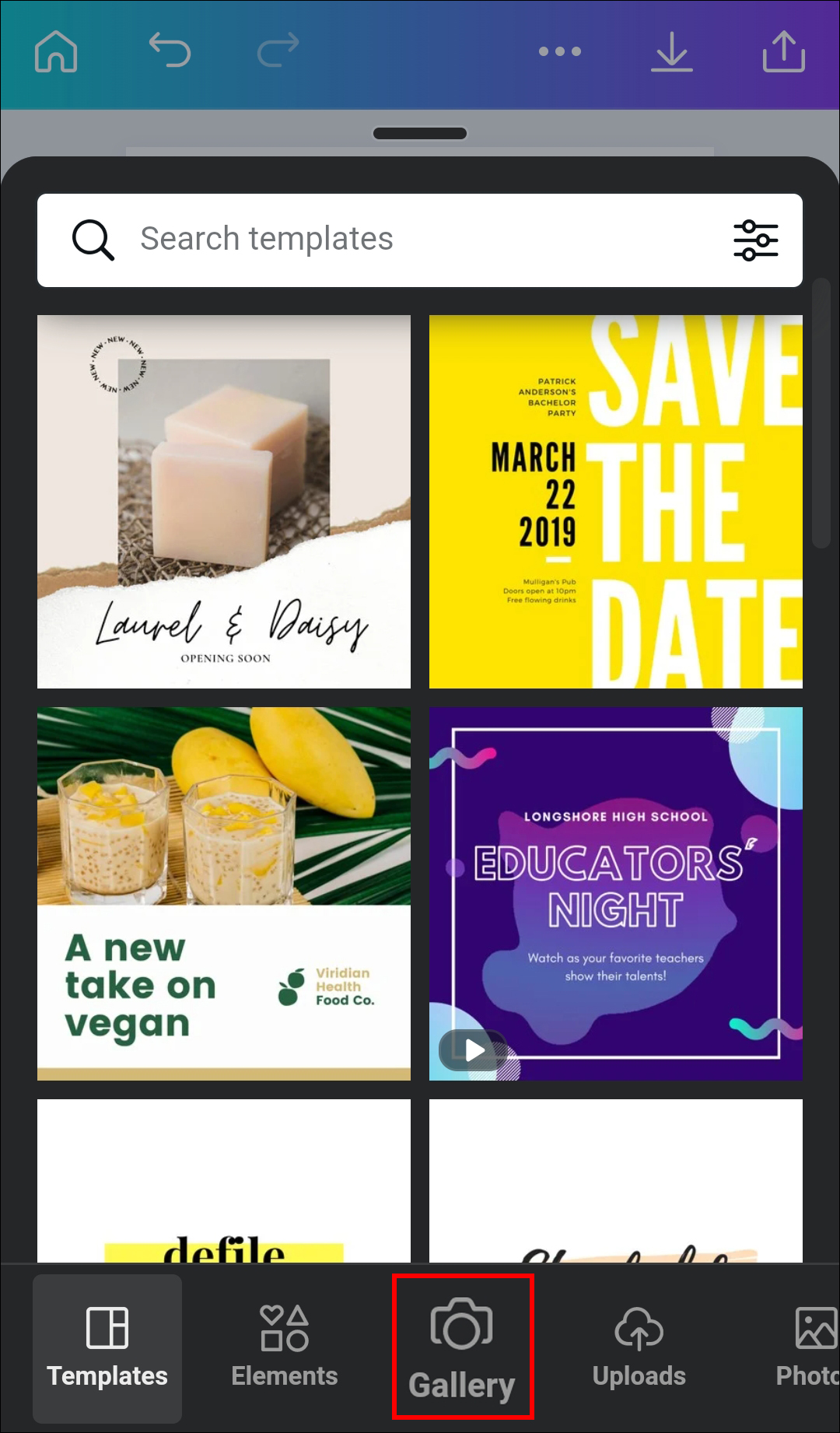
Task: Go to the home screen icon
Action: click(x=56, y=52)
